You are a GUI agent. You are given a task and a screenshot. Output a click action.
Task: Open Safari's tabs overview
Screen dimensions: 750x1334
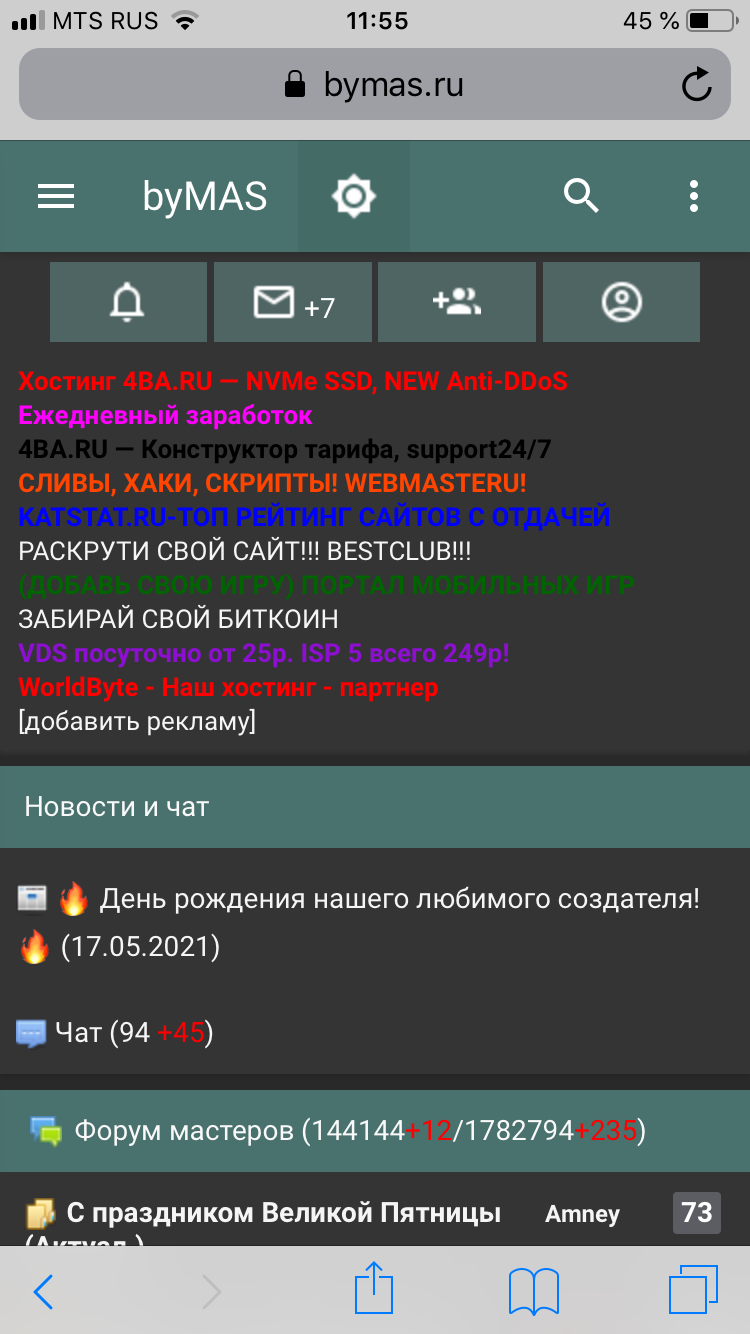693,1290
